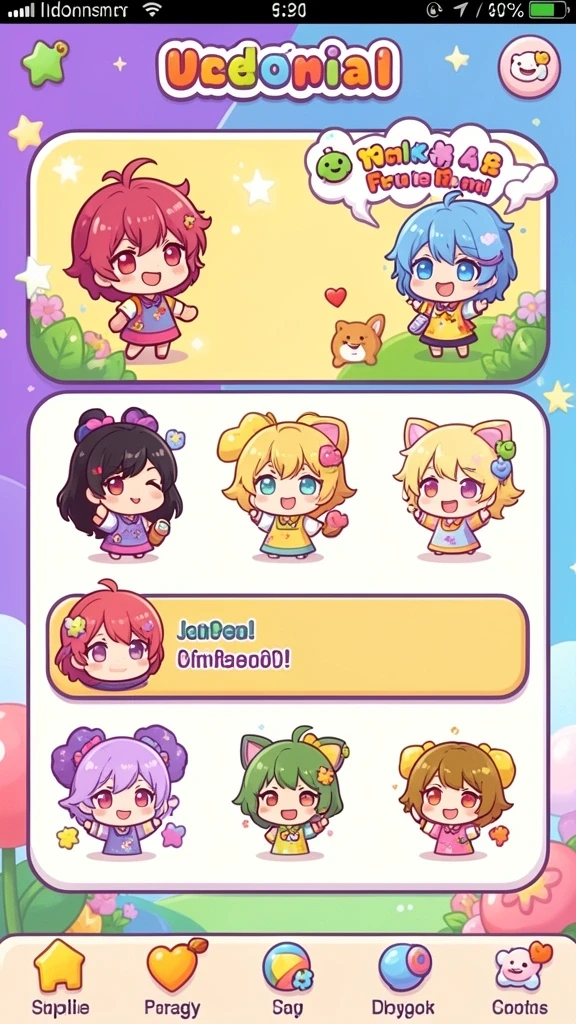Choose the blonde cat-eared character with purple eyes

pos(457,489)
